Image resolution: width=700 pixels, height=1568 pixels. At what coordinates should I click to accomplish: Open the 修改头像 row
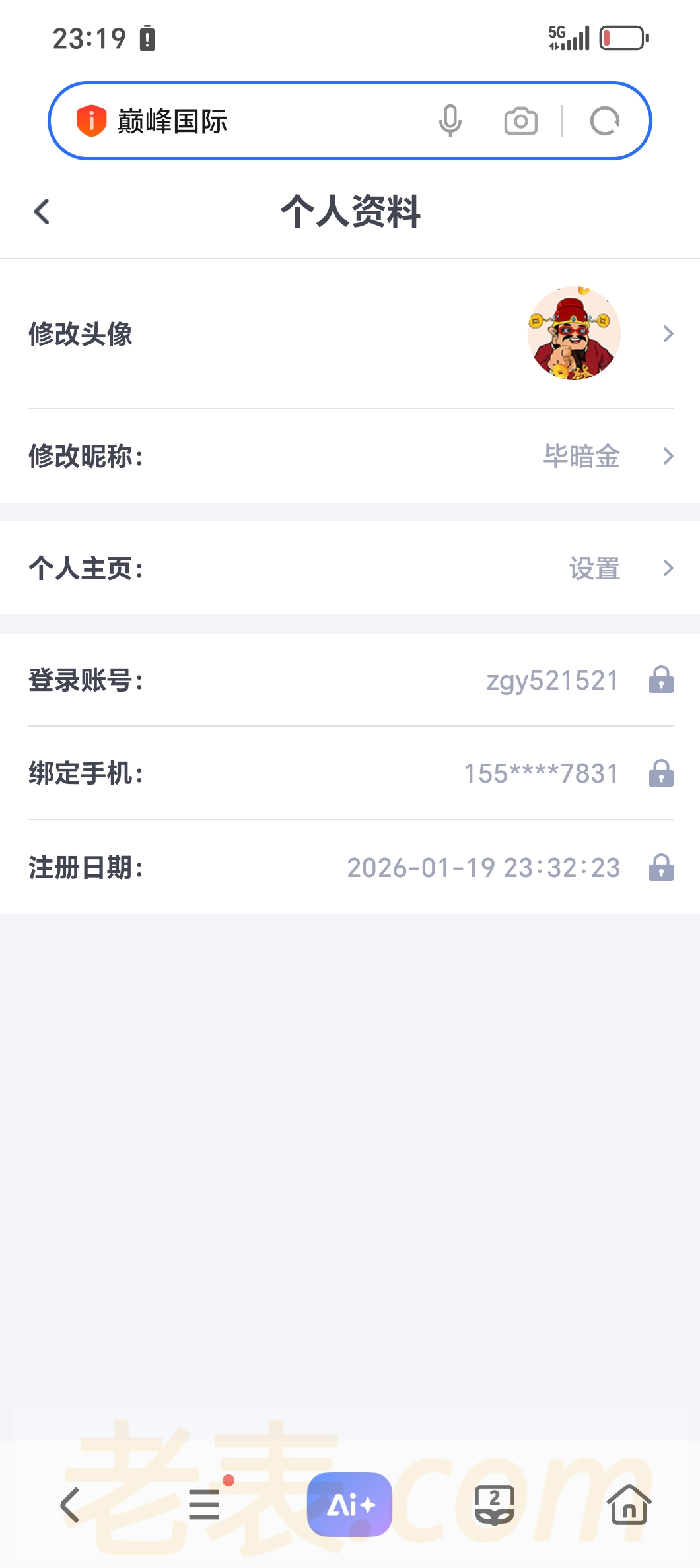click(x=350, y=334)
